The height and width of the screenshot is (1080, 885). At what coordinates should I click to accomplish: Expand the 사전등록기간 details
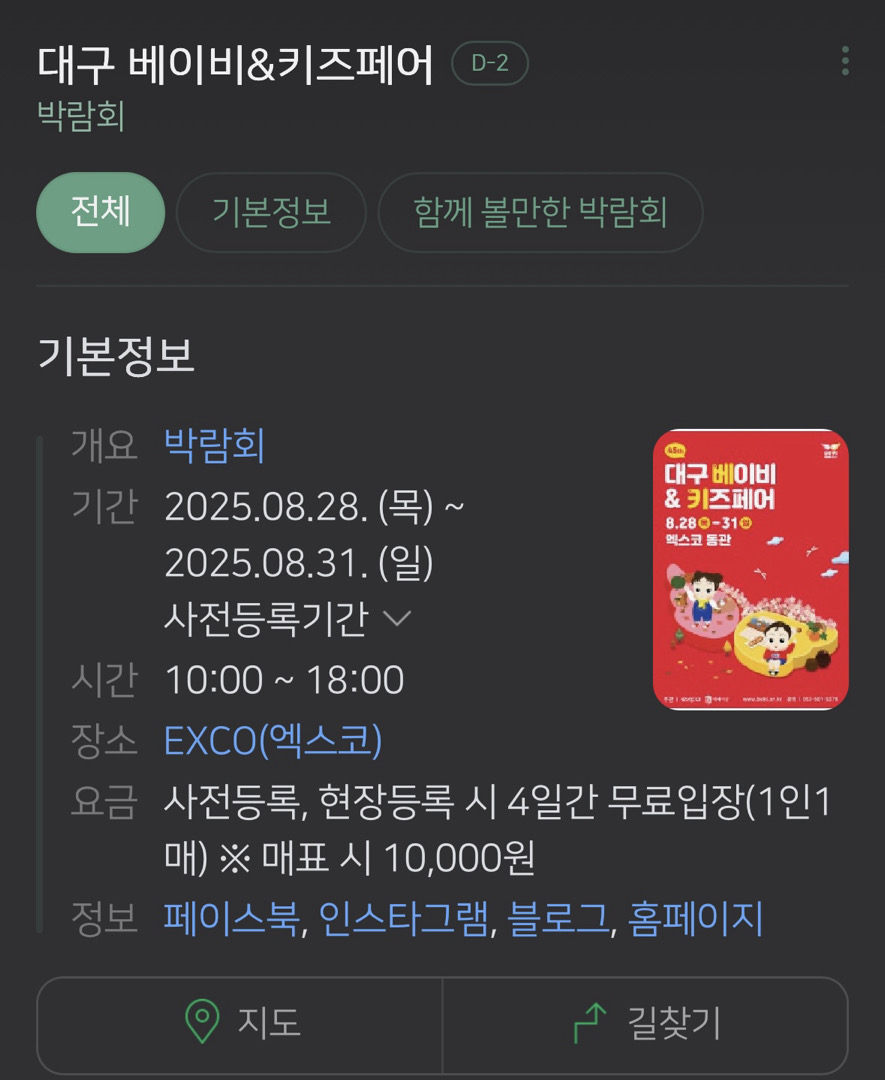pyautogui.click(x=287, y=619)
